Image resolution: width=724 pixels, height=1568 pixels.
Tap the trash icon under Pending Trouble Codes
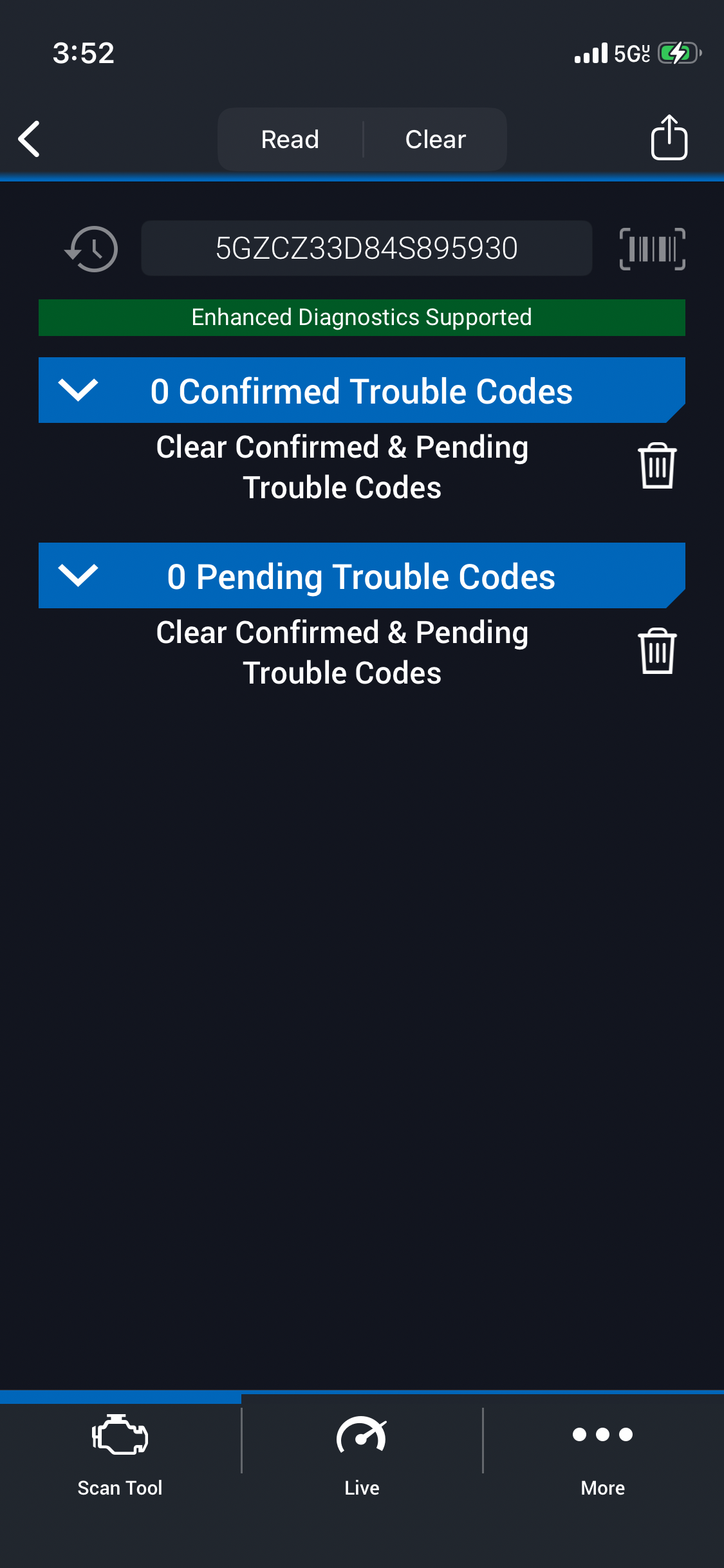[656, 651]
